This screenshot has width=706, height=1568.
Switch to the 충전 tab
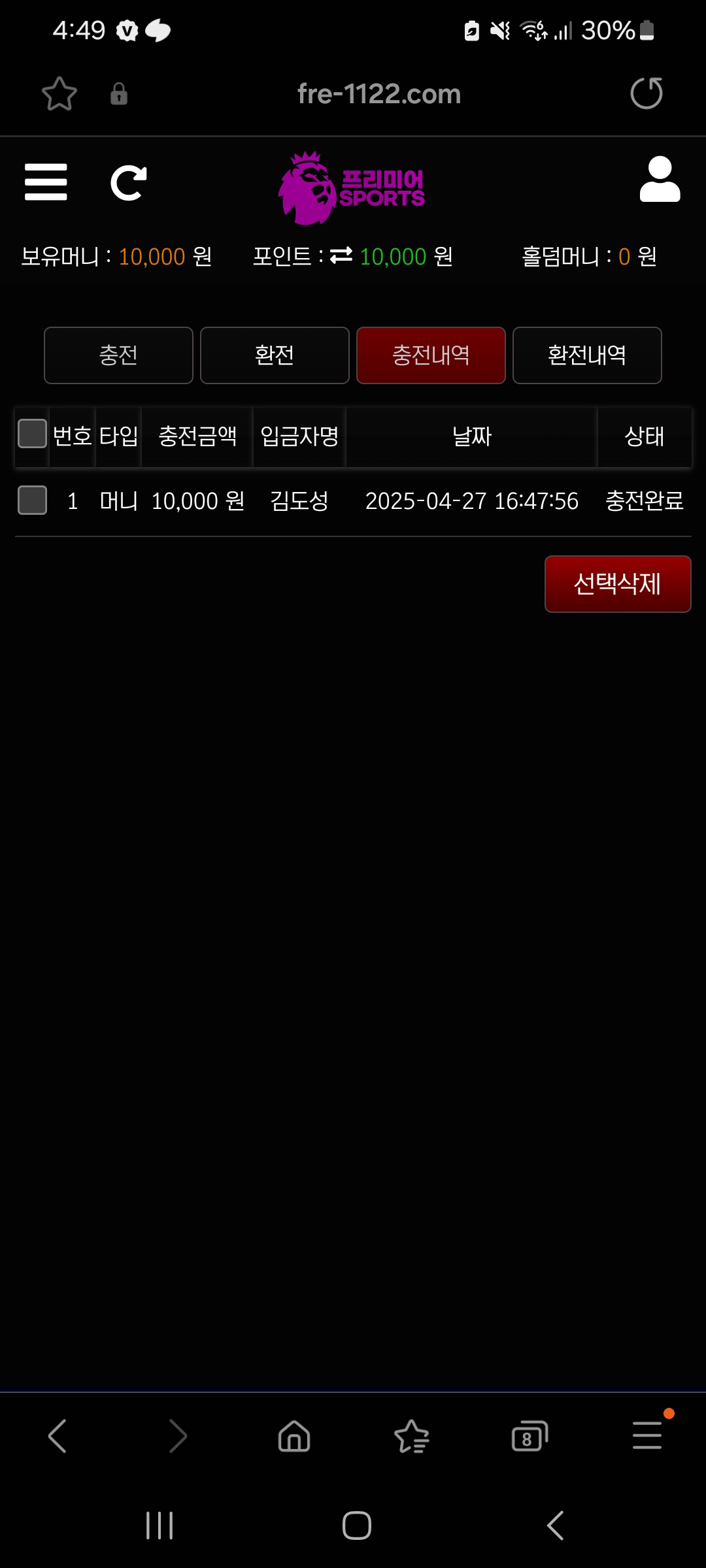118,355
